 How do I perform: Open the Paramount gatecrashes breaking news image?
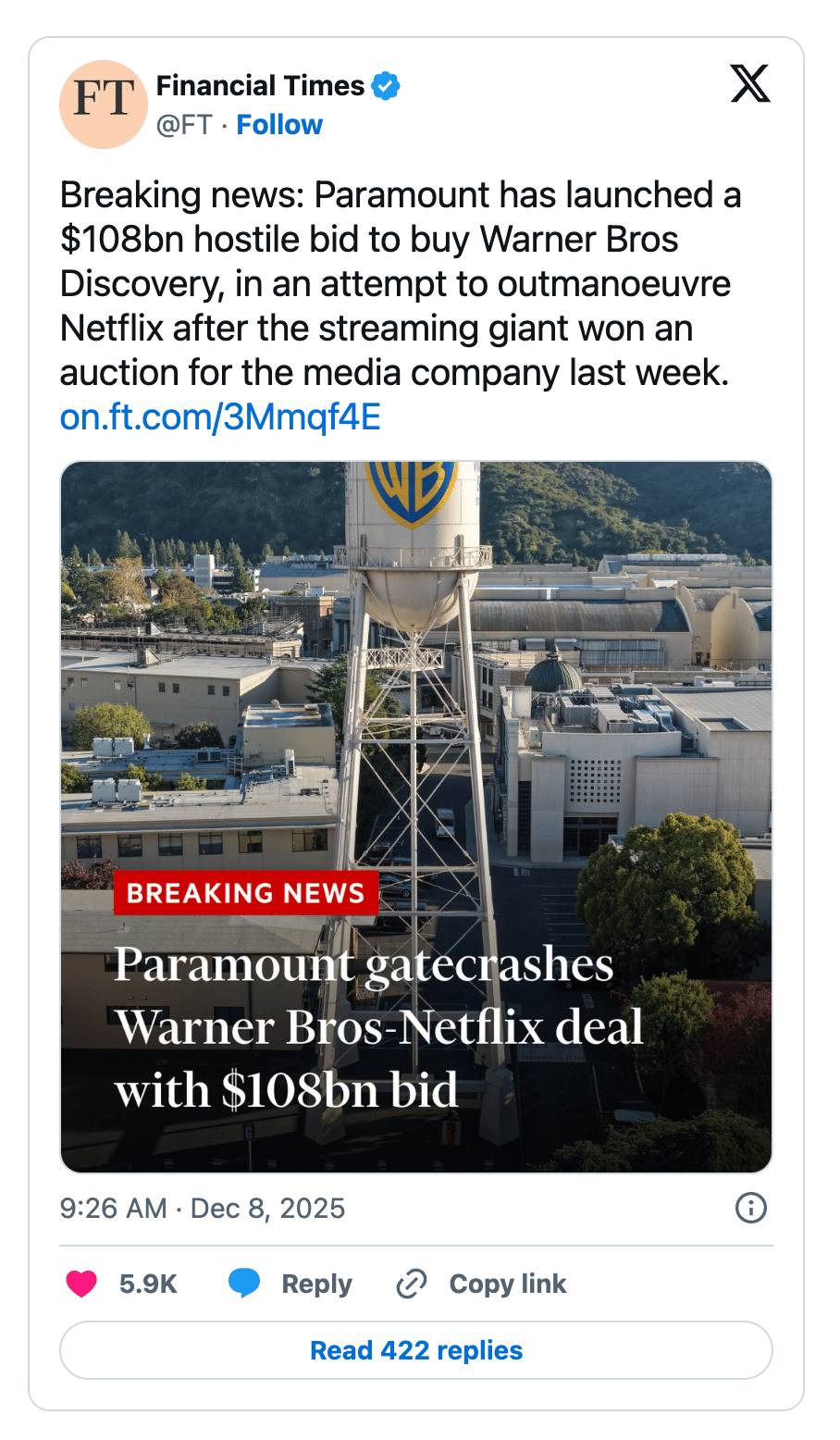tap(416, 816)
